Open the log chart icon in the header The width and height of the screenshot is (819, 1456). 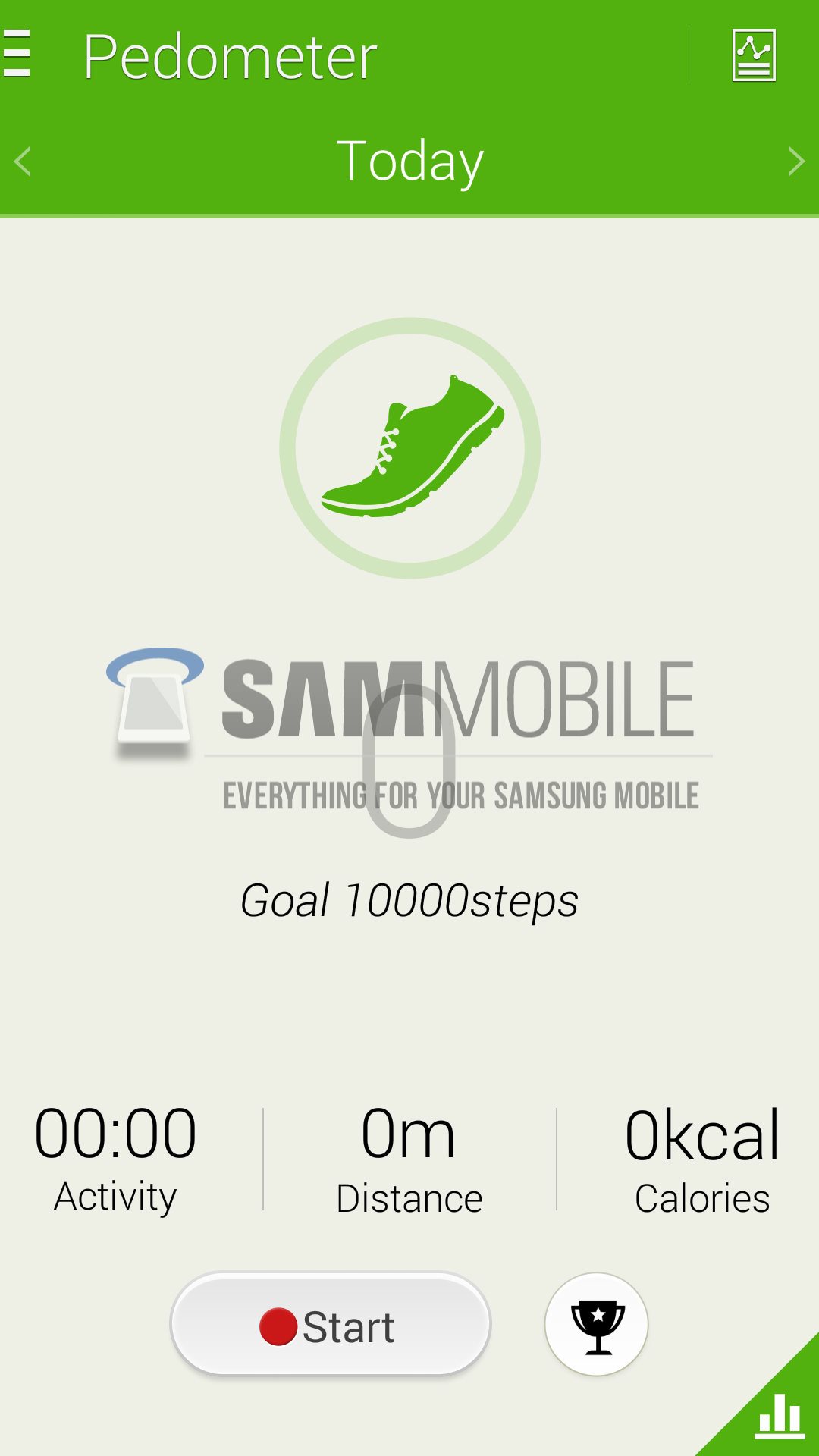[753, 55]
